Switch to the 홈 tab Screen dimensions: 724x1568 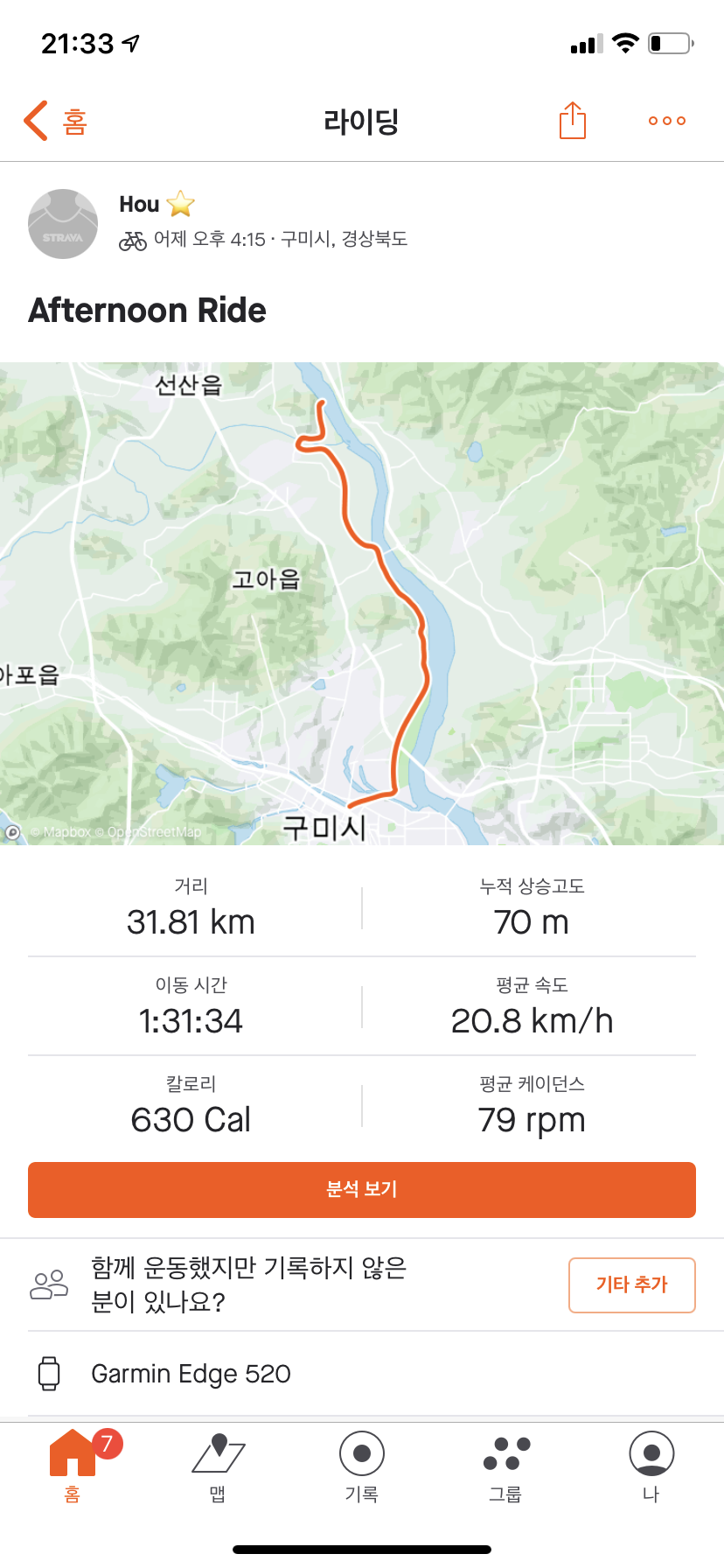click(x=73, y=1466)
